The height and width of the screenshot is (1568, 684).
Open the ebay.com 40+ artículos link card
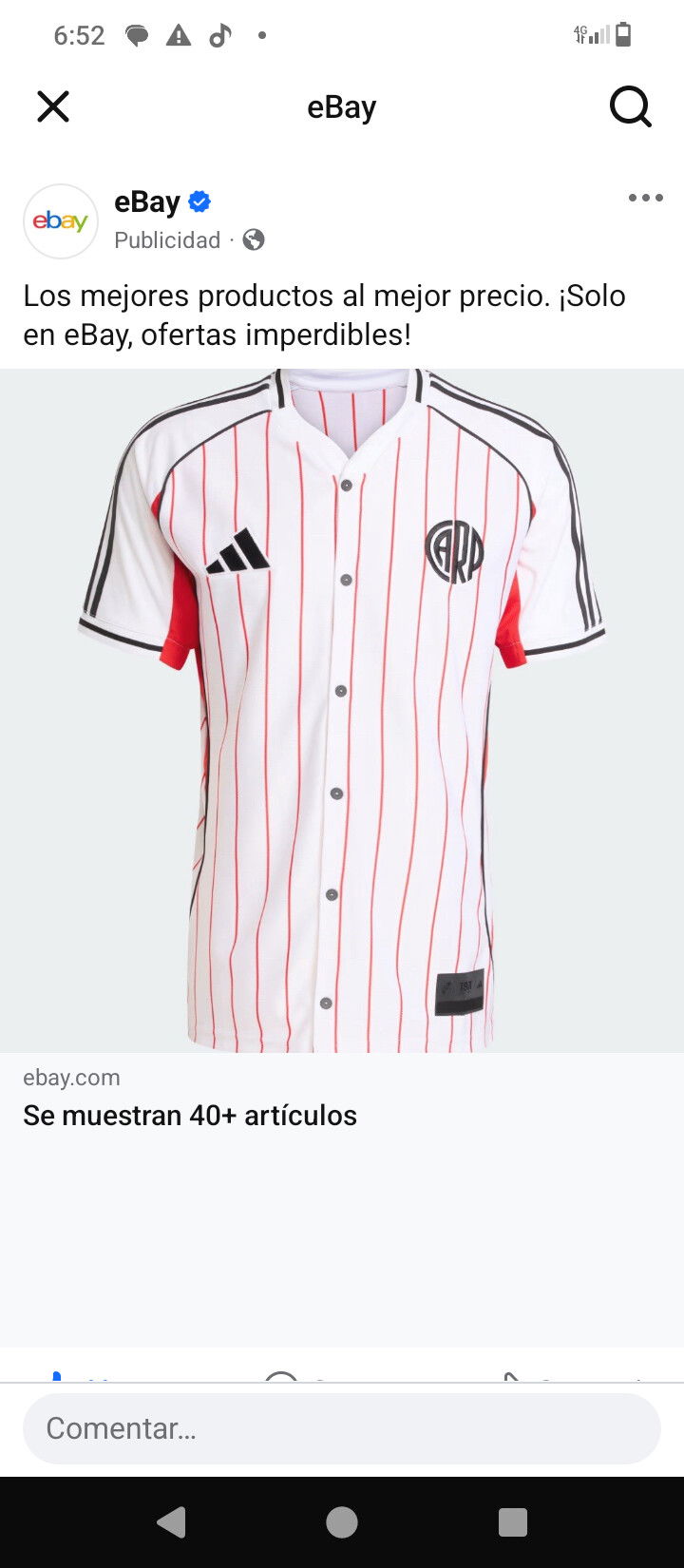[x=342, y=1198]
